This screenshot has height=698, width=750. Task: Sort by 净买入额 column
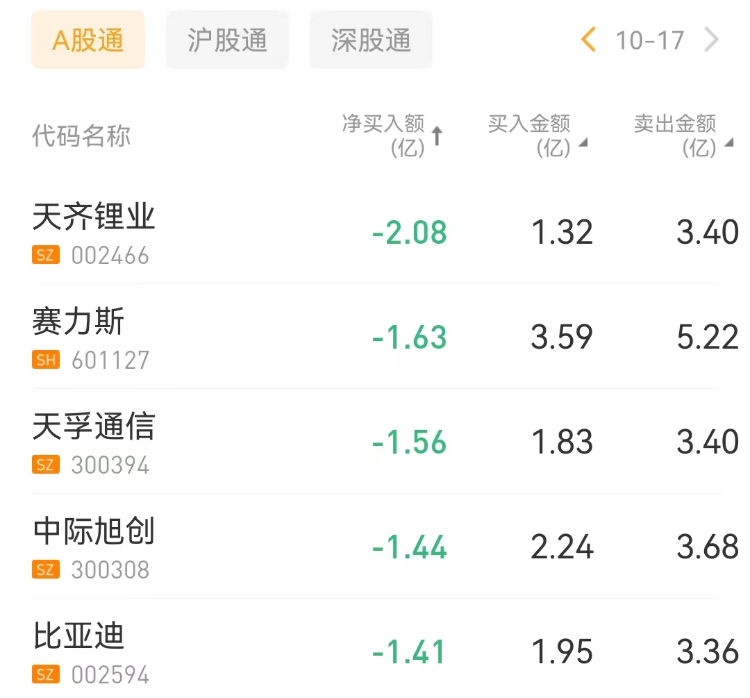tap(392, 135)
